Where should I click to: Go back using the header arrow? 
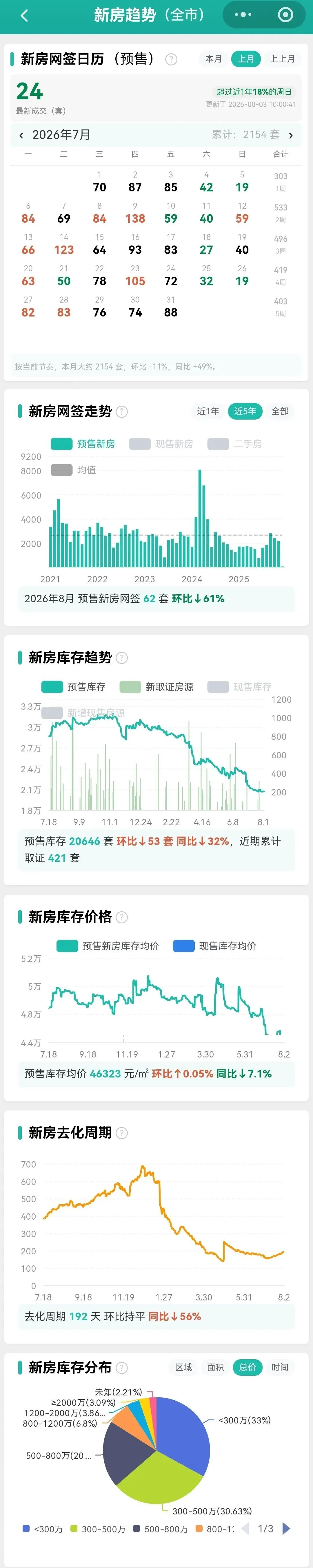tap(24, 16)
